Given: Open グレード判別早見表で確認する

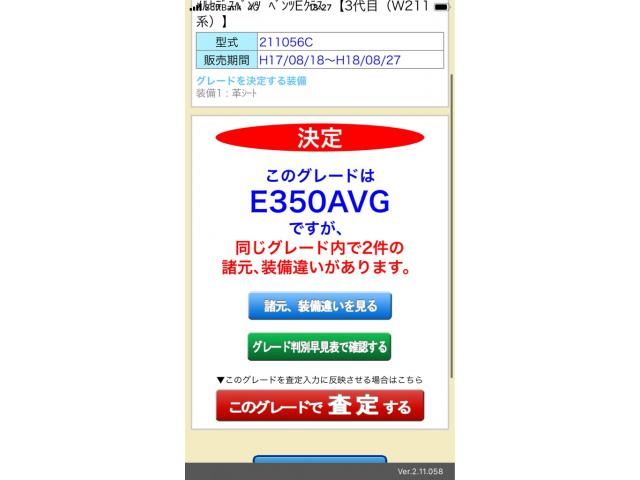Looking at the screenshot, I should 320,347.
